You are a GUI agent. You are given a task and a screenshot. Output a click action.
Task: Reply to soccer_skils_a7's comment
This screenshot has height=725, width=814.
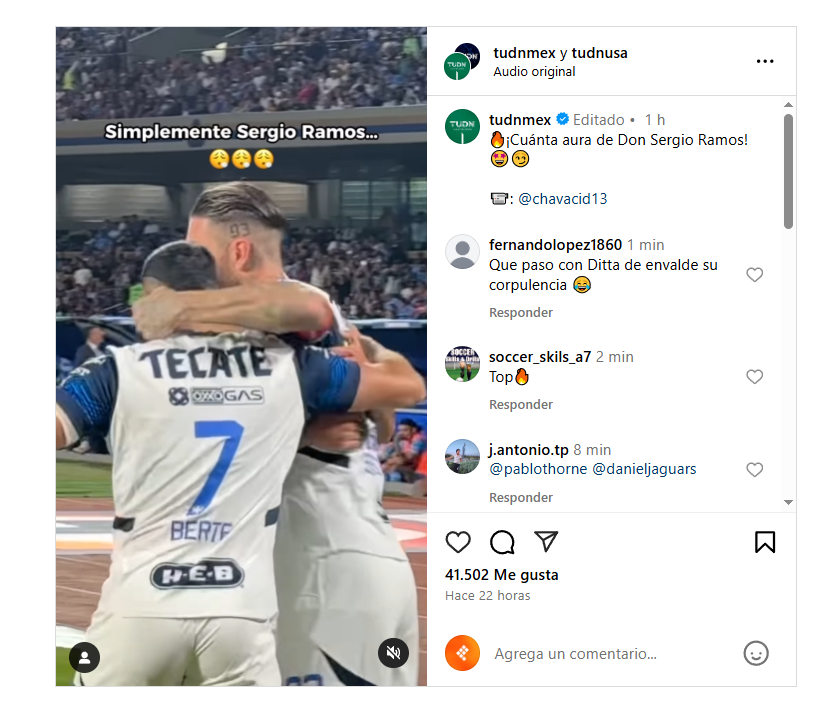(520, 405)
